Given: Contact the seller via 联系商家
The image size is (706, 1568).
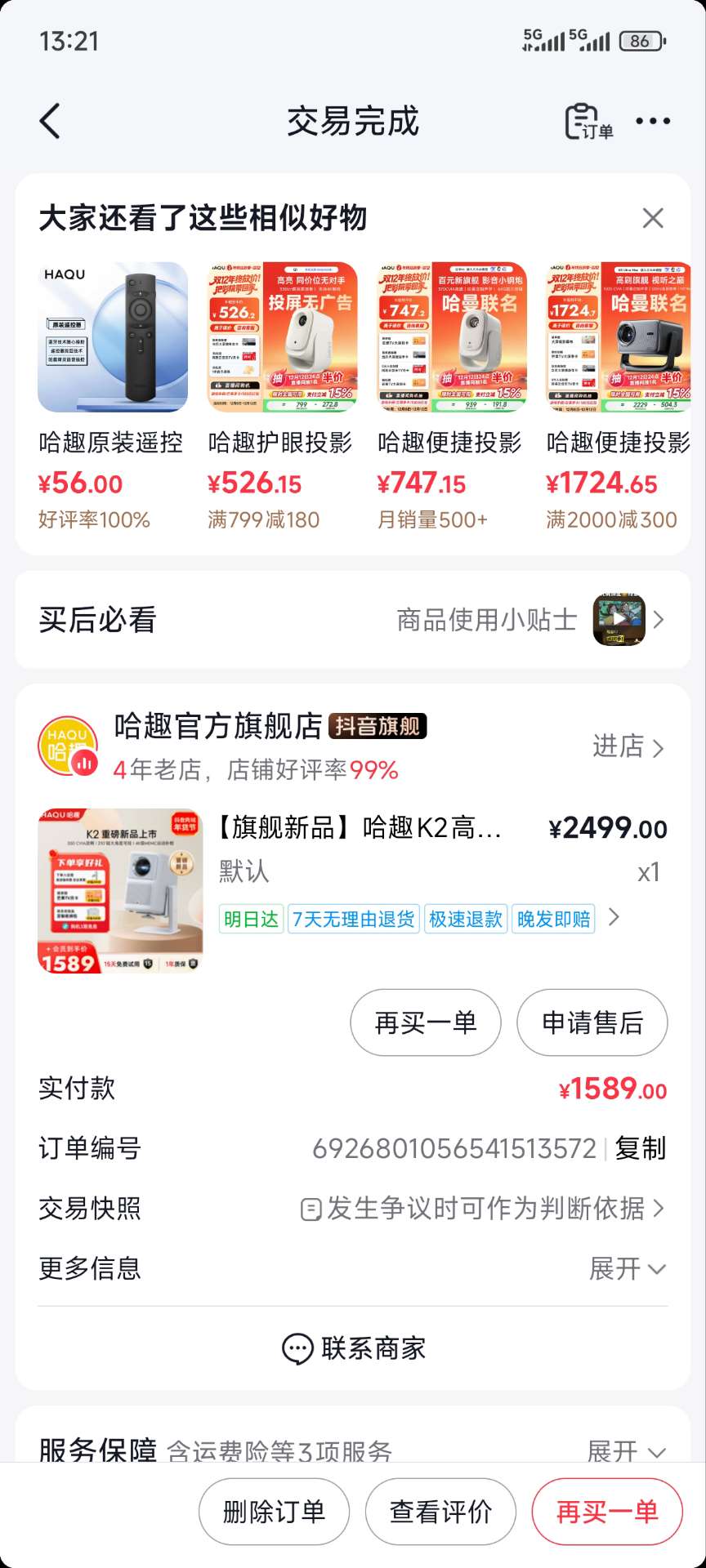Looking at the screenshot, I should coord(353,1348).
